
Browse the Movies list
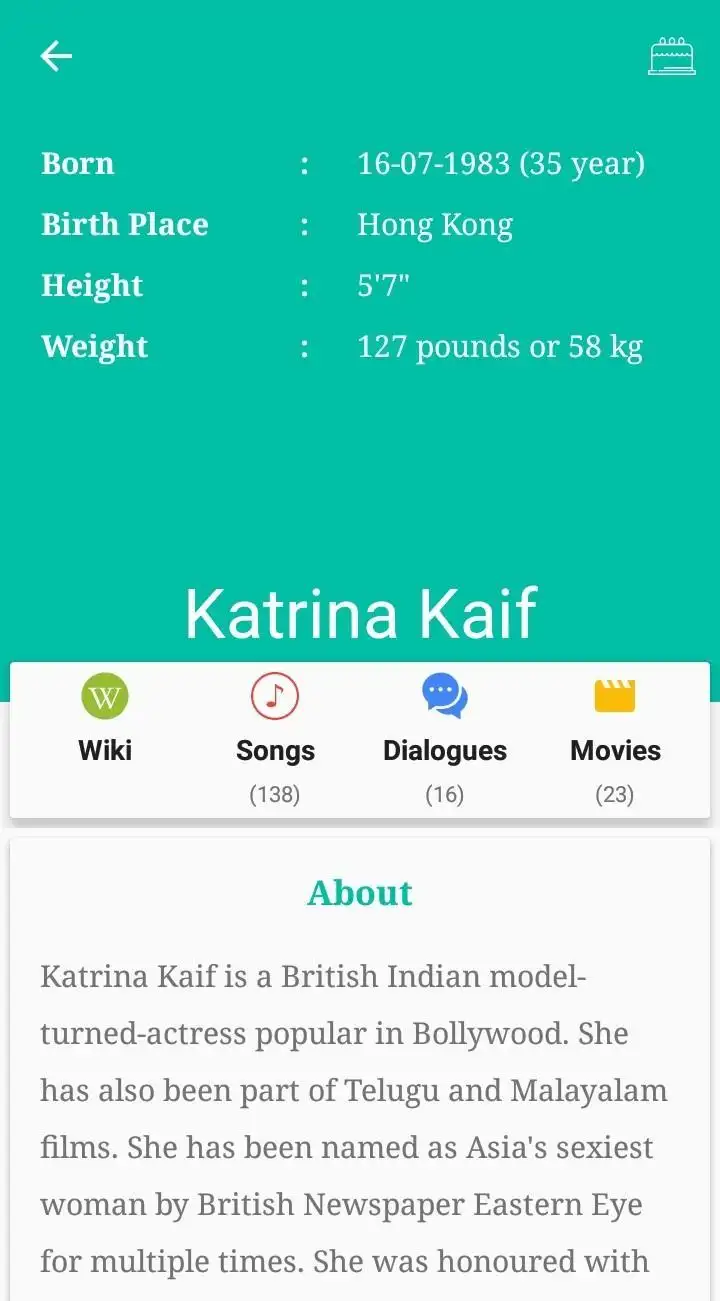click(x=615, y=738)
